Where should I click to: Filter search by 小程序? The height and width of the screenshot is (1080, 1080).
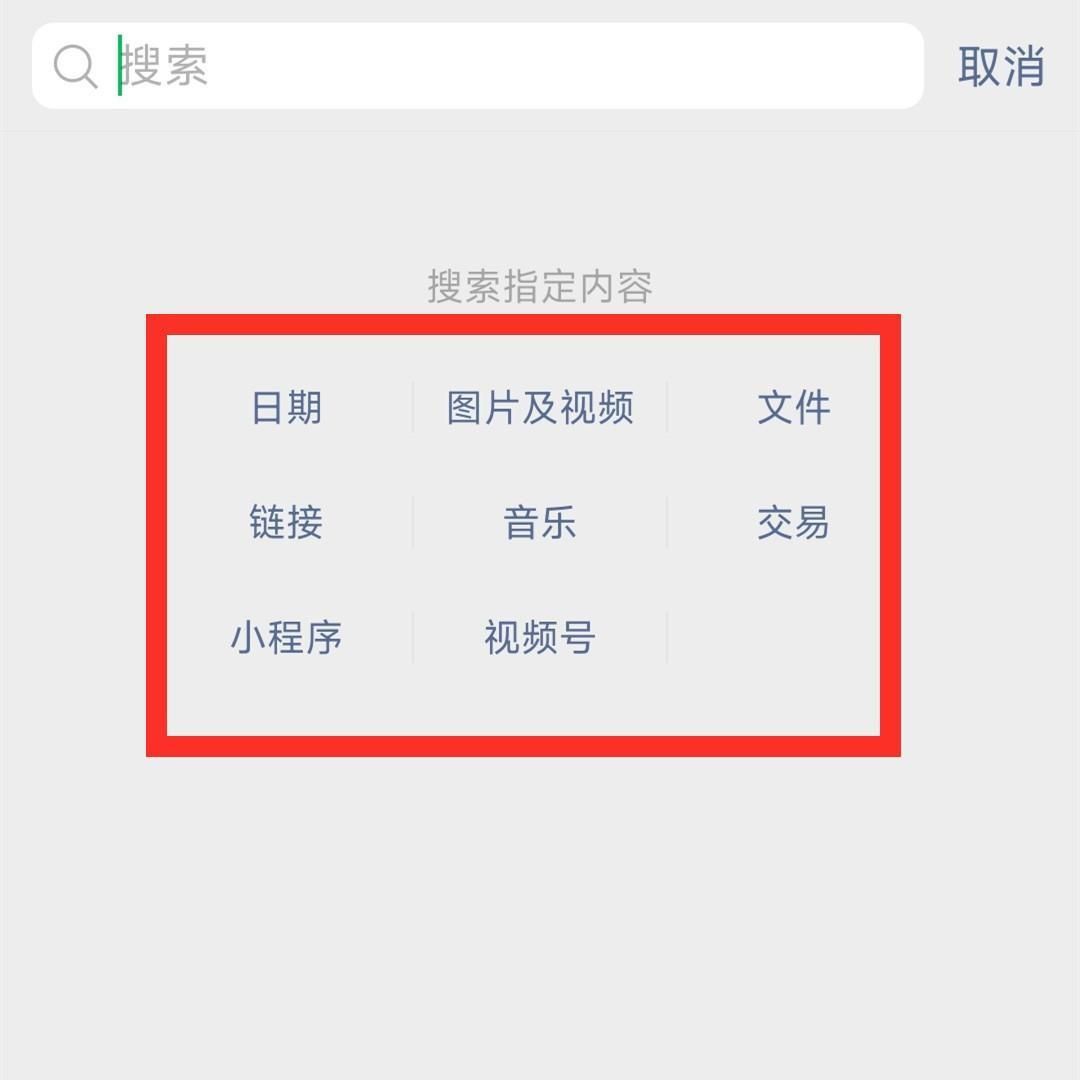coord(287,637)
